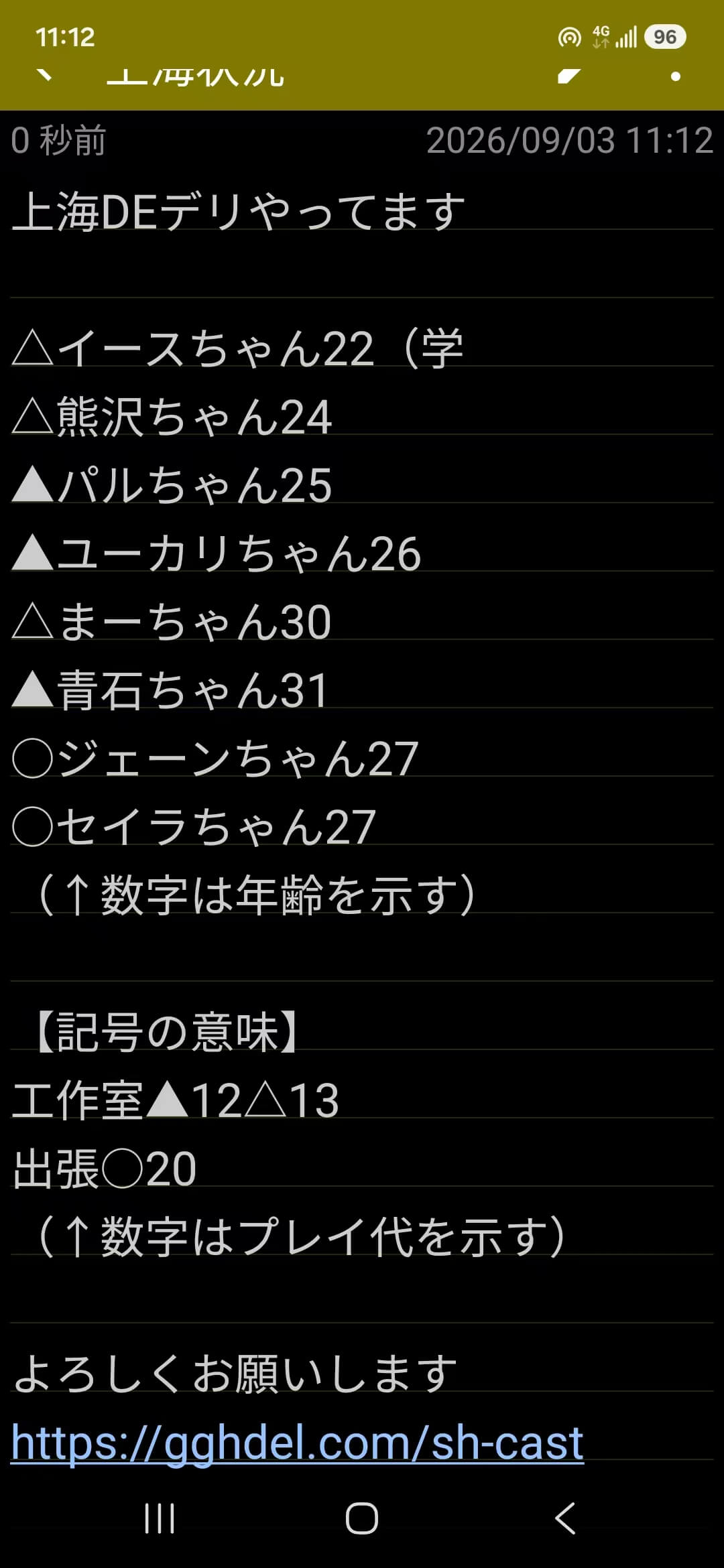Tap the system back button
This screenshot has height=1568, width=724.
[x=565, y=1518]
